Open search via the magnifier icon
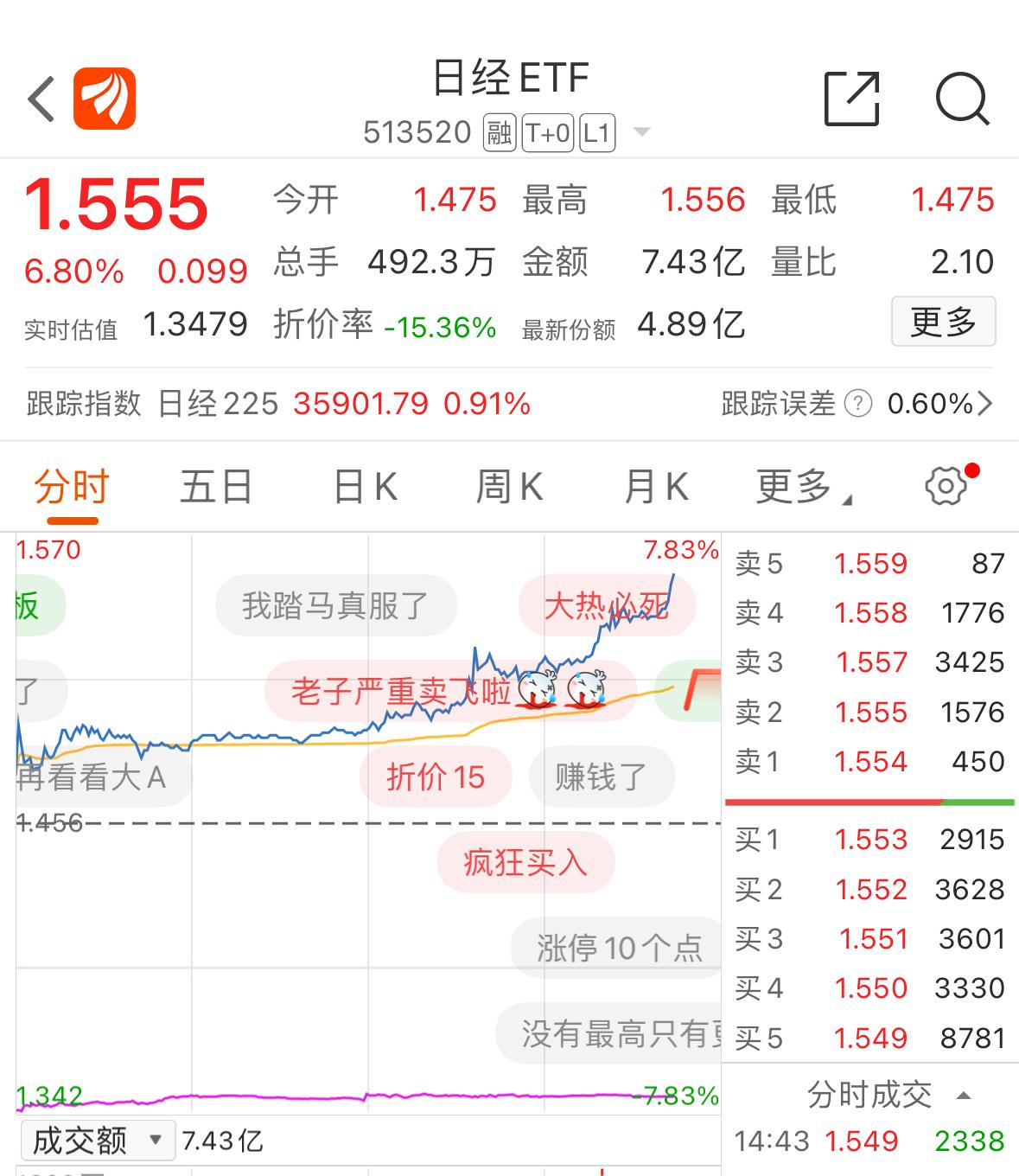Viewport: 1019px width, 1176px height. 963,98
